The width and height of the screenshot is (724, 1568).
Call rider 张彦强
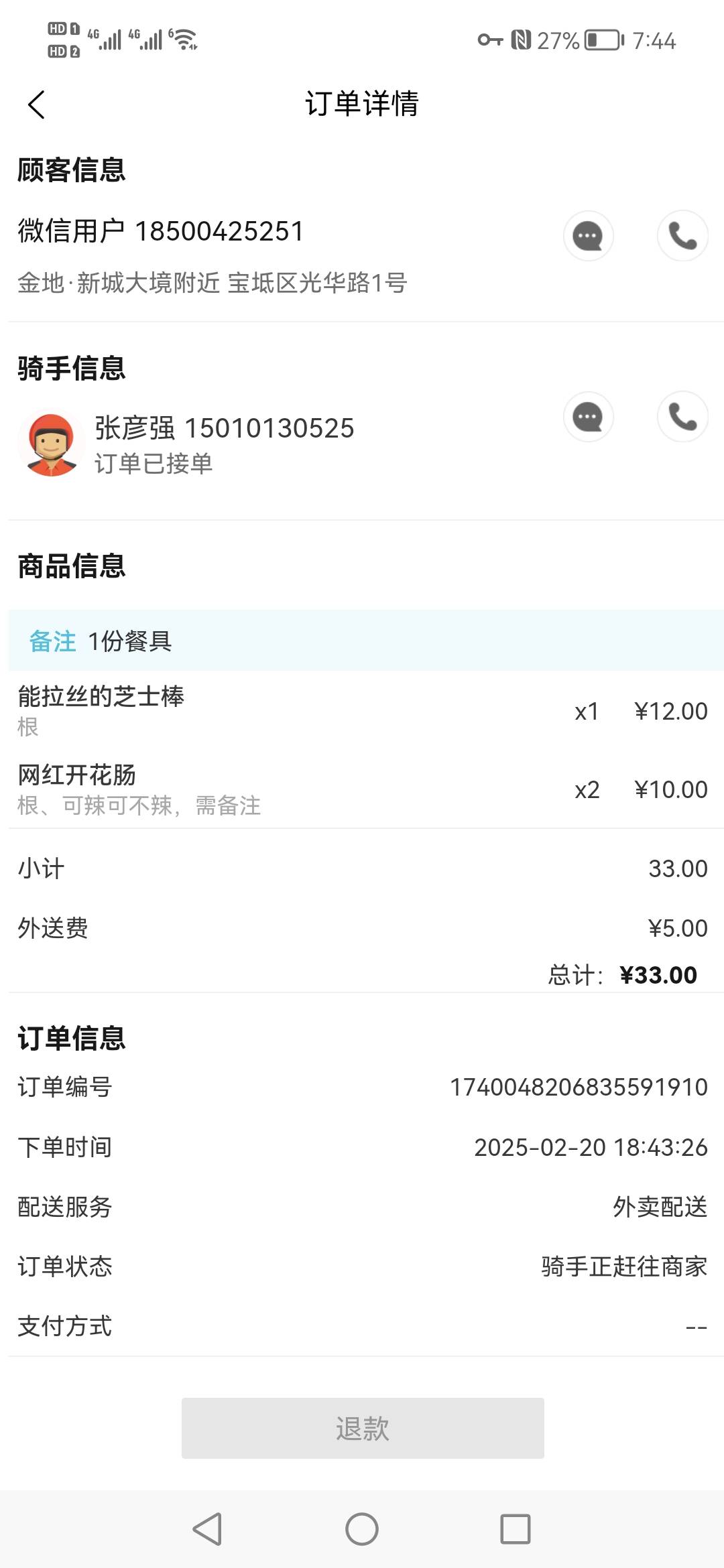pos(682,417)
